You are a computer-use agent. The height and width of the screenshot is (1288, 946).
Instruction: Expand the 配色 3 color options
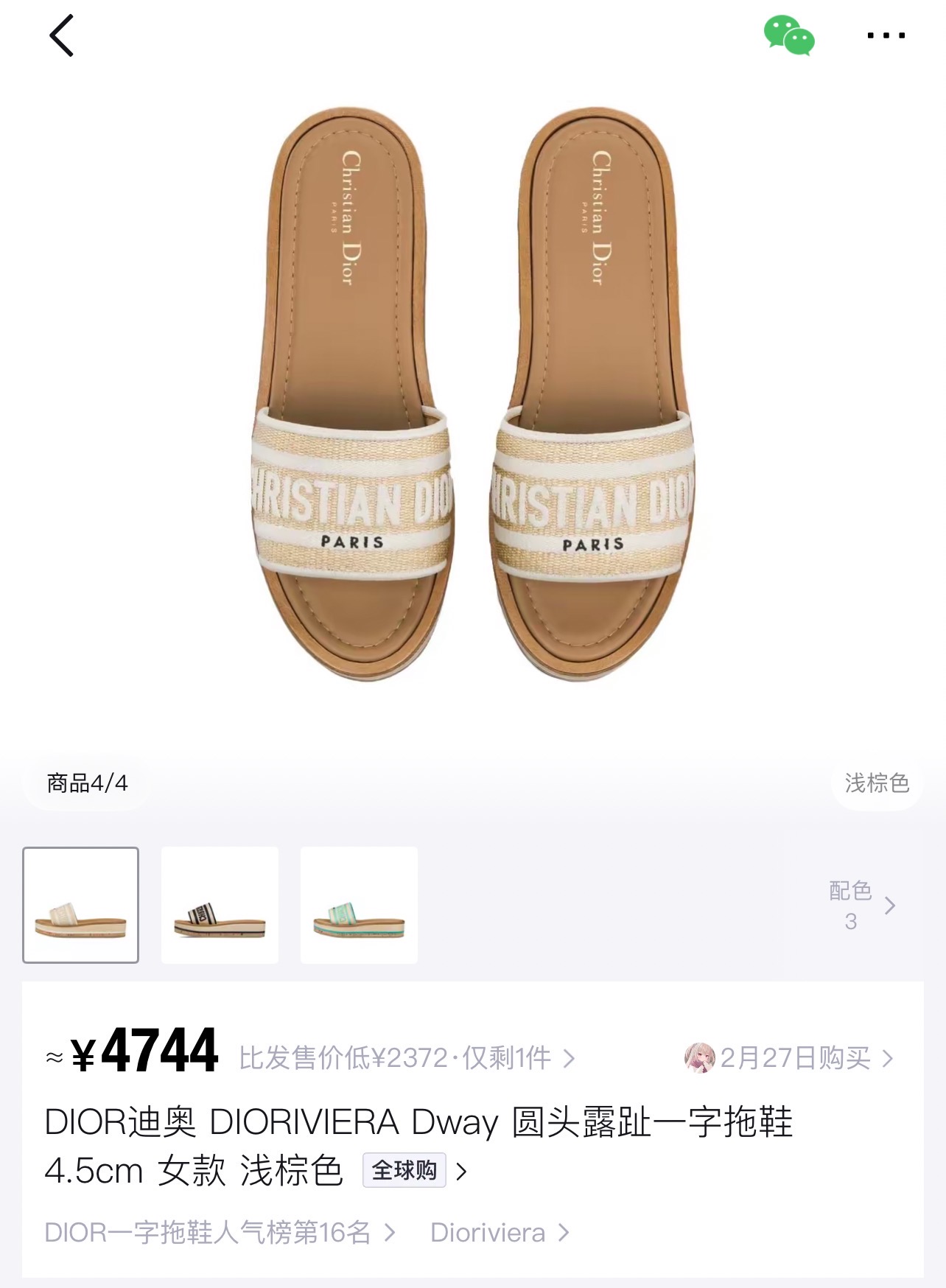coord(861,905)
